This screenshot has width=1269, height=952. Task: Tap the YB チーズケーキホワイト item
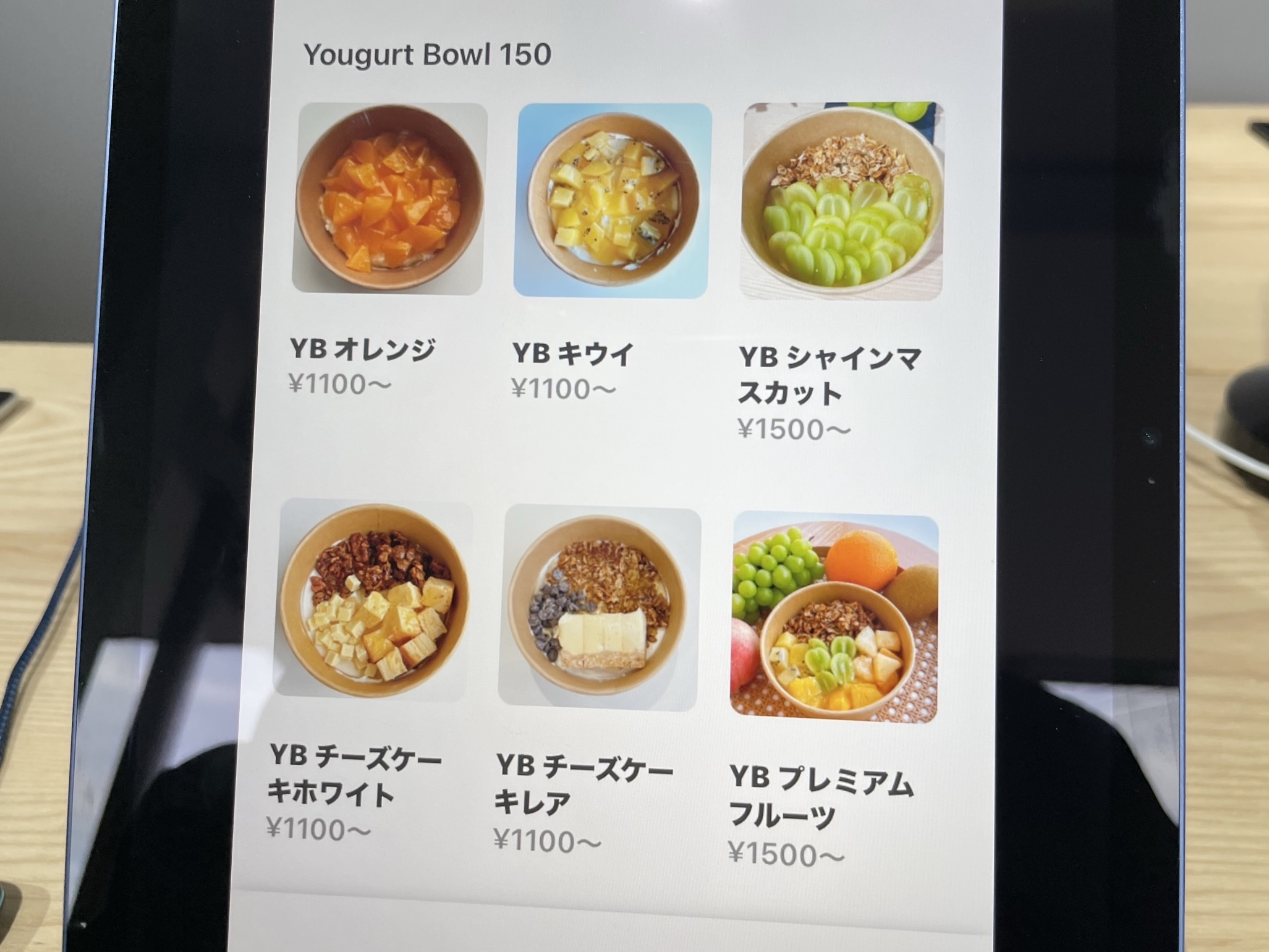click(x=372, y=600)
